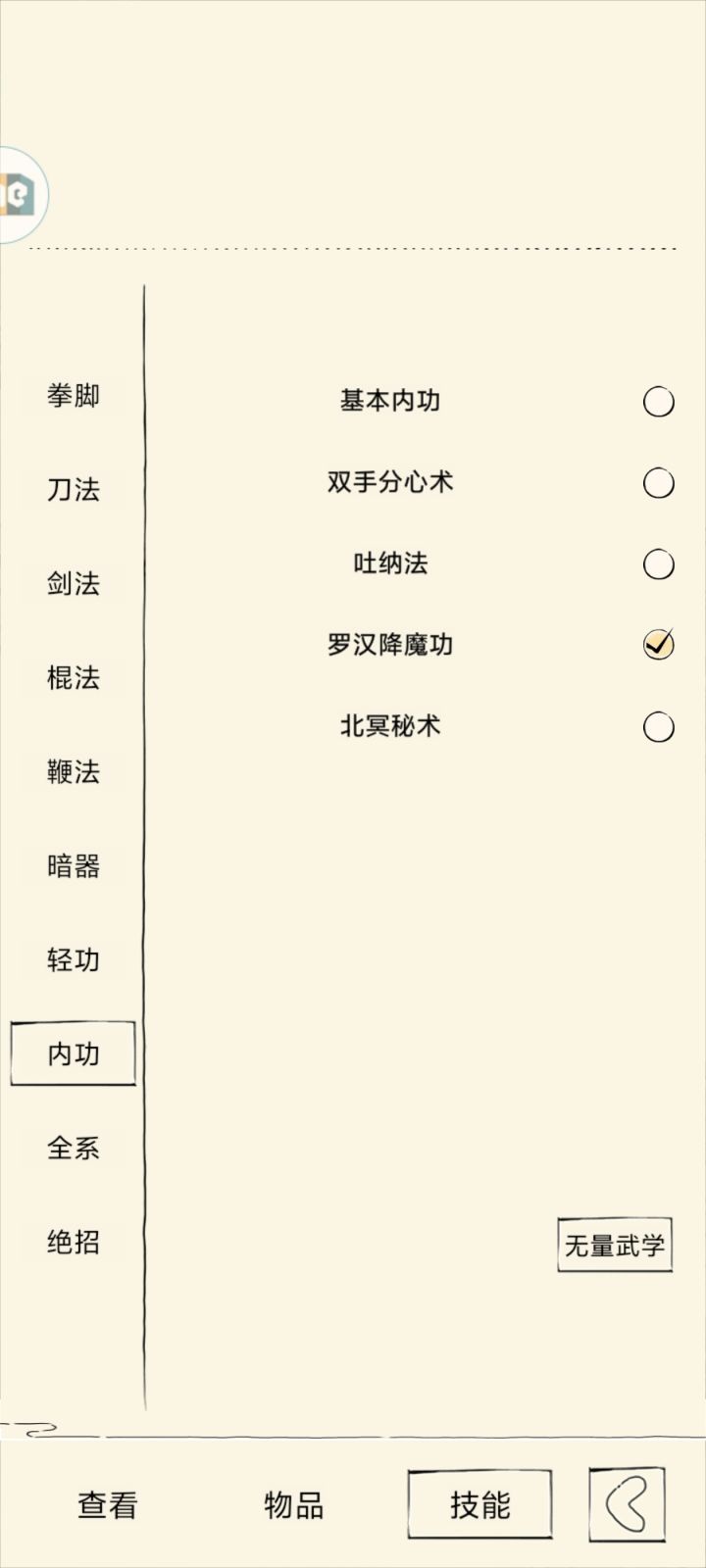View the 全系 category
This screenshot has height=1568, width=706.
[x=74, y=1149]
